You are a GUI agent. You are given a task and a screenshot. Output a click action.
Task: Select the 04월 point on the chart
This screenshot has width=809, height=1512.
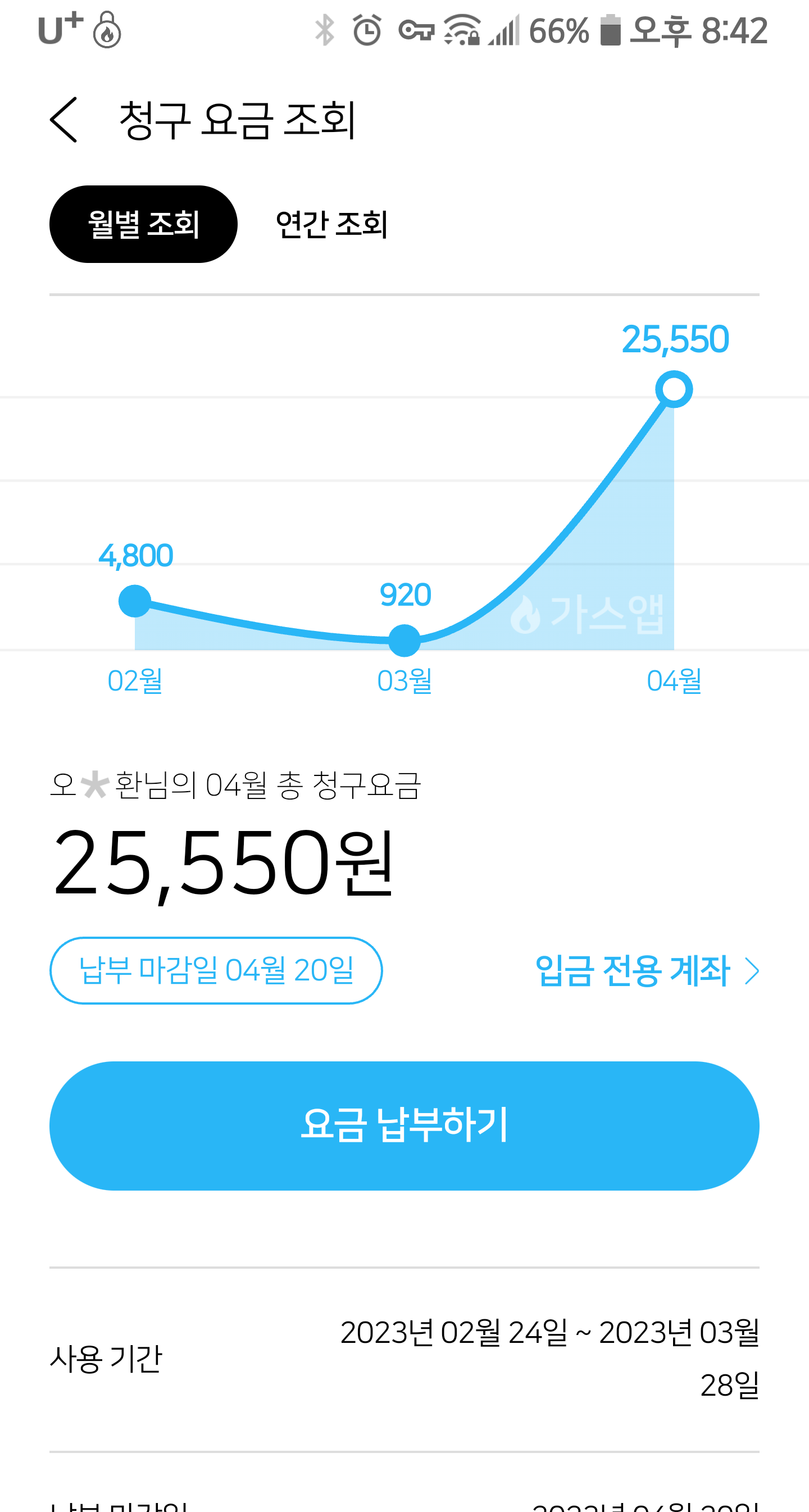coord(674,389)
